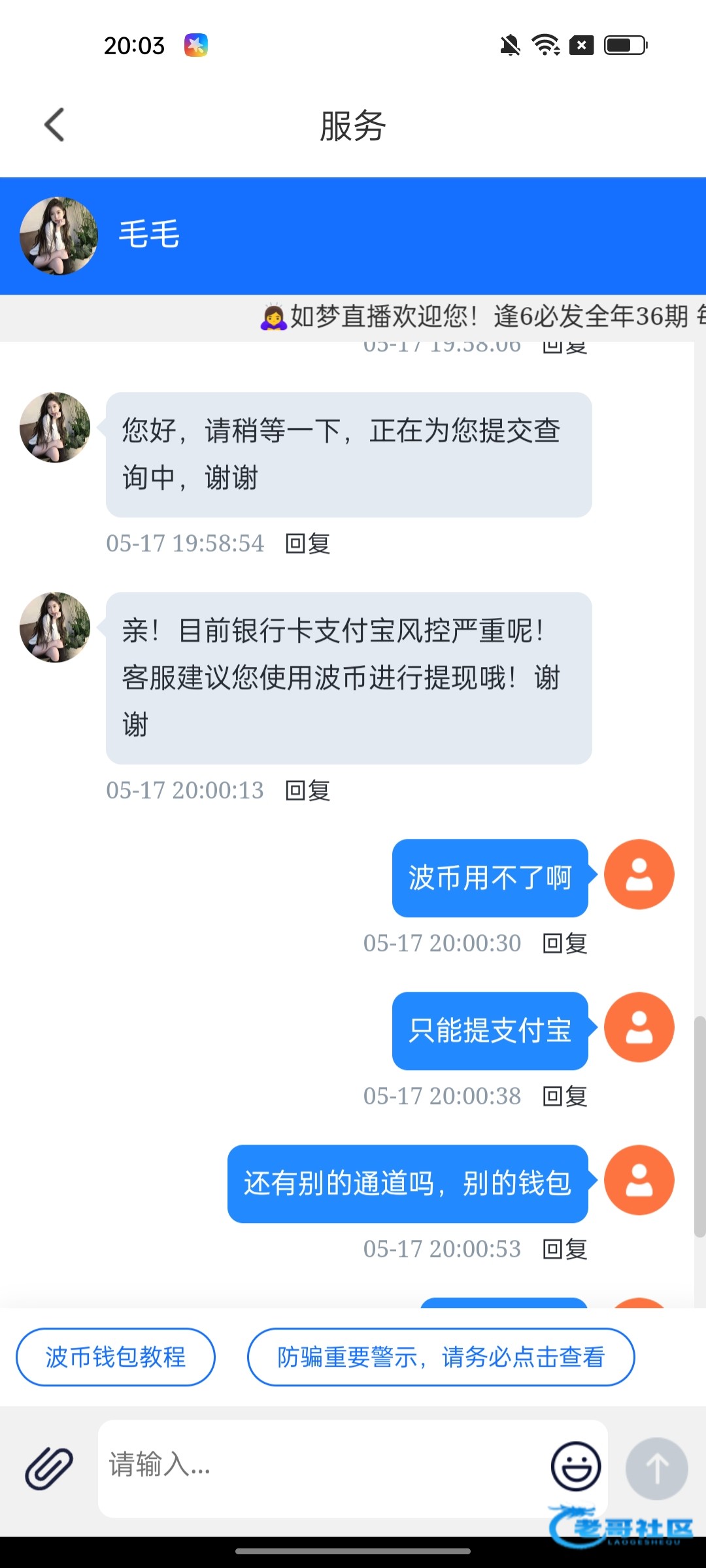Image resolution: width=706 pixels, height=1568 pixels.
Task: Open 毛毛's avatar in the blue header
Action: 59,236
